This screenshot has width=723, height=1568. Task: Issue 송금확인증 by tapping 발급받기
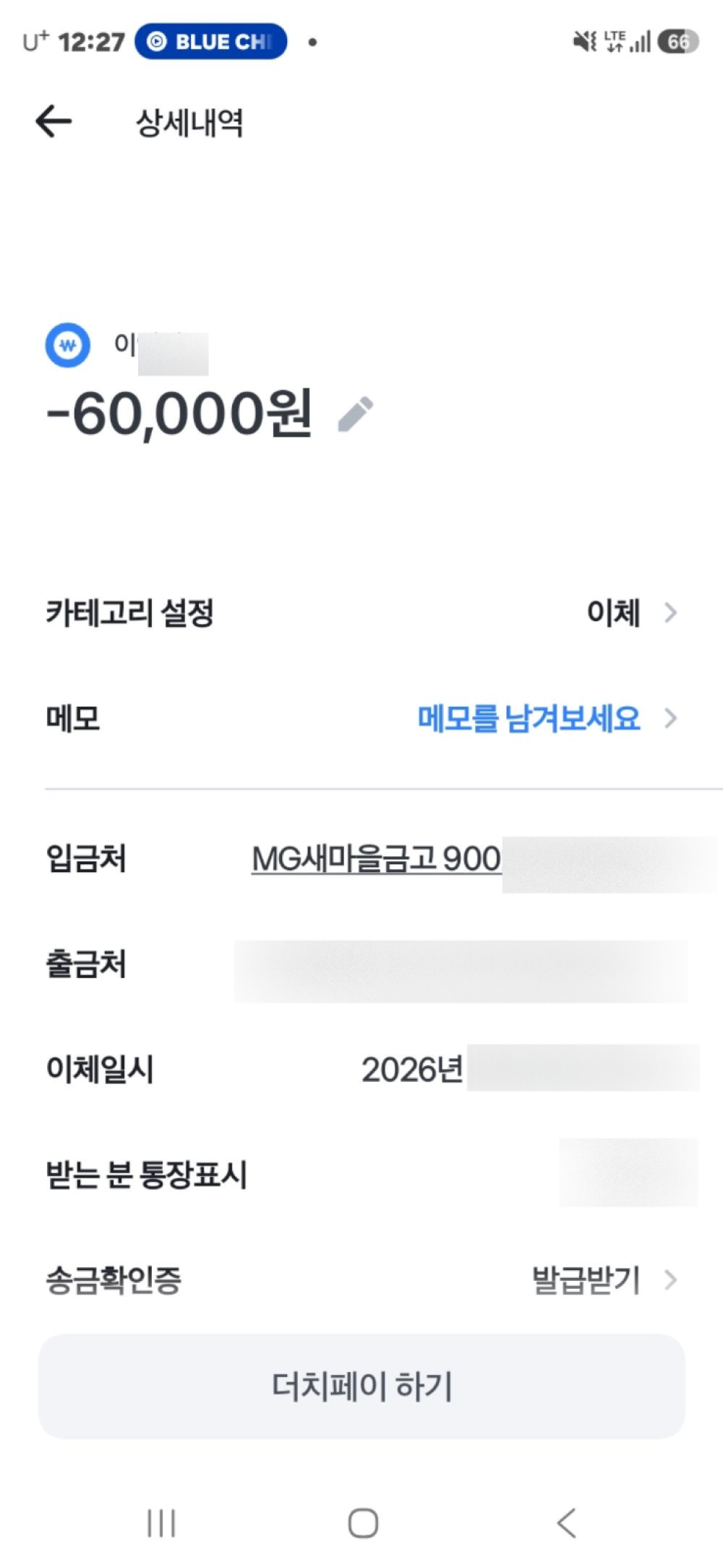click(x=586, y=1279)
